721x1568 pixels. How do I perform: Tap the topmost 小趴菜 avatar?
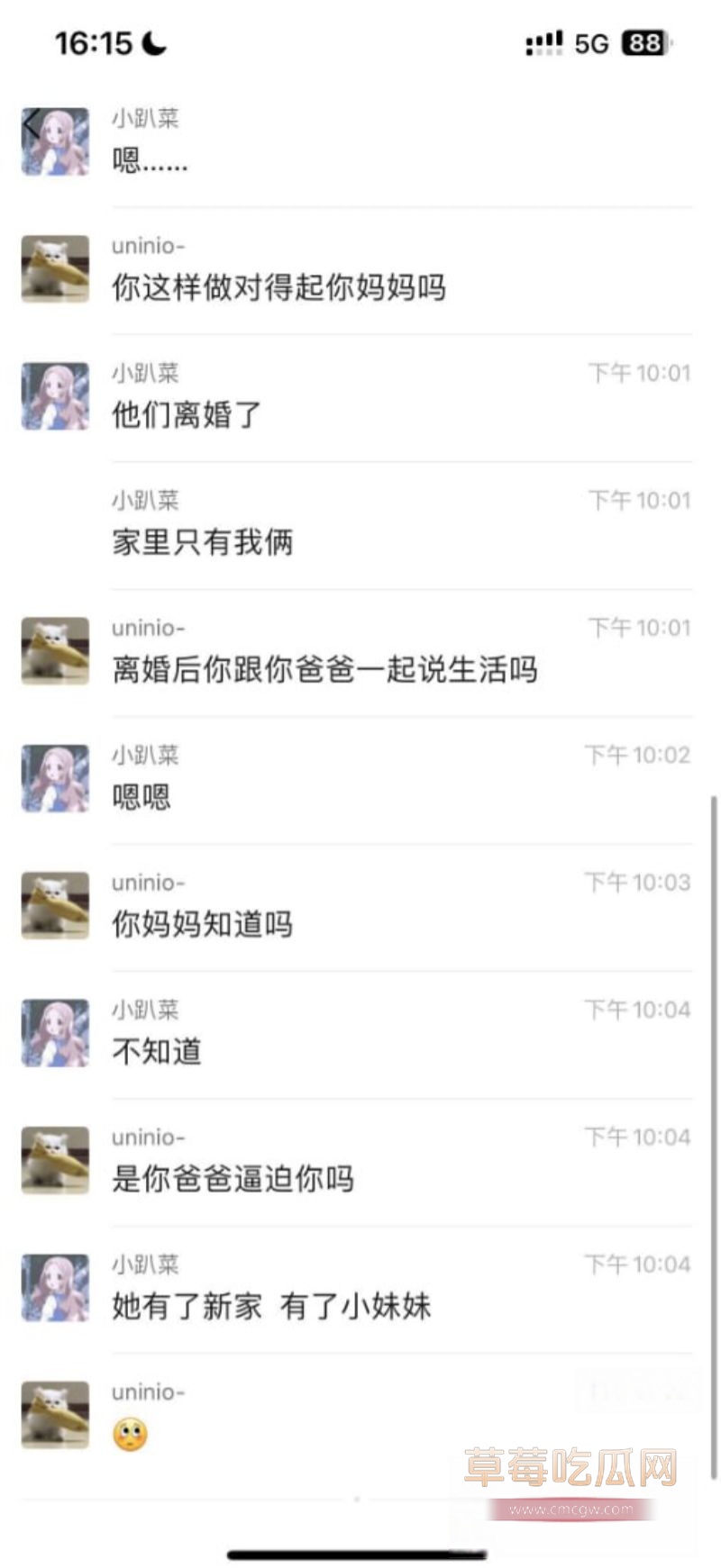(x=54, y=140)
